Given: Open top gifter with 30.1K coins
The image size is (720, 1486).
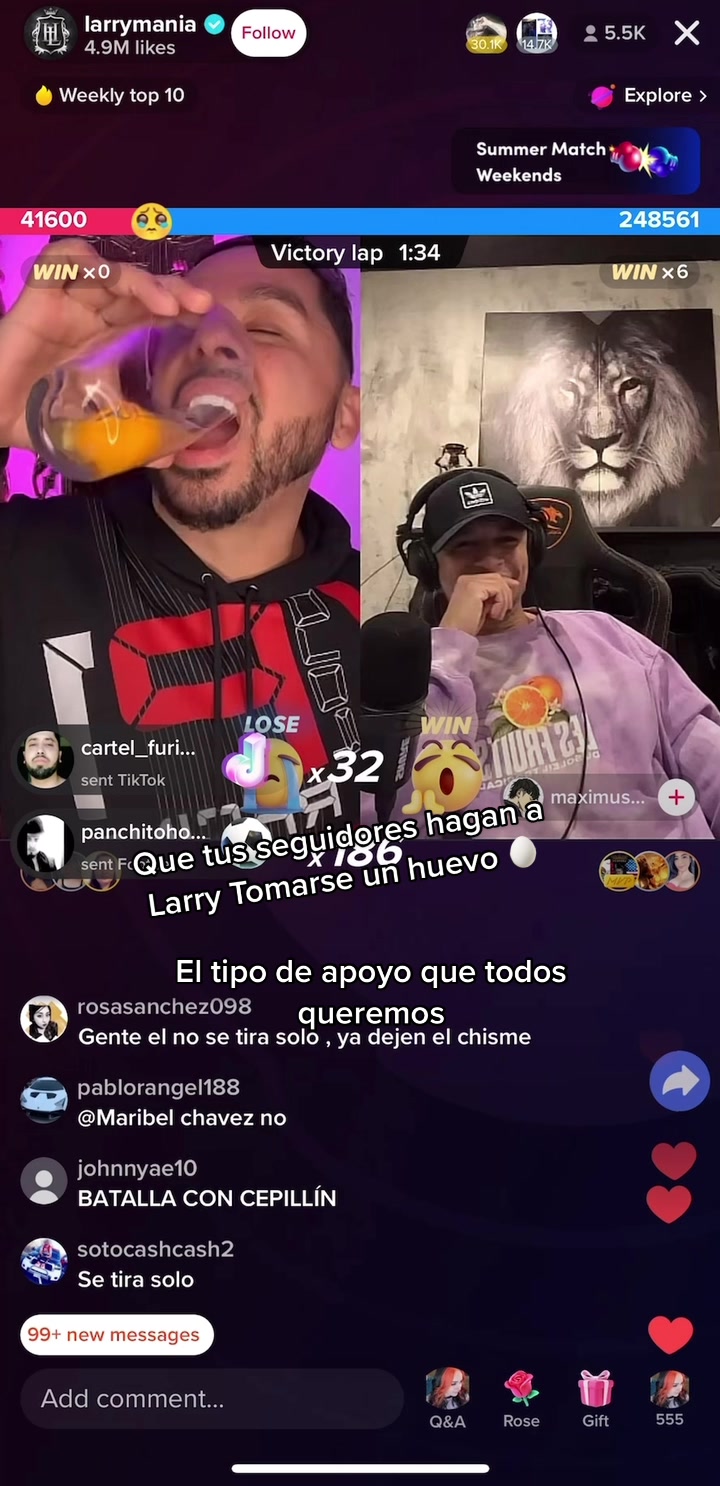Looking at the screenshot, I should tap(486, 33).
